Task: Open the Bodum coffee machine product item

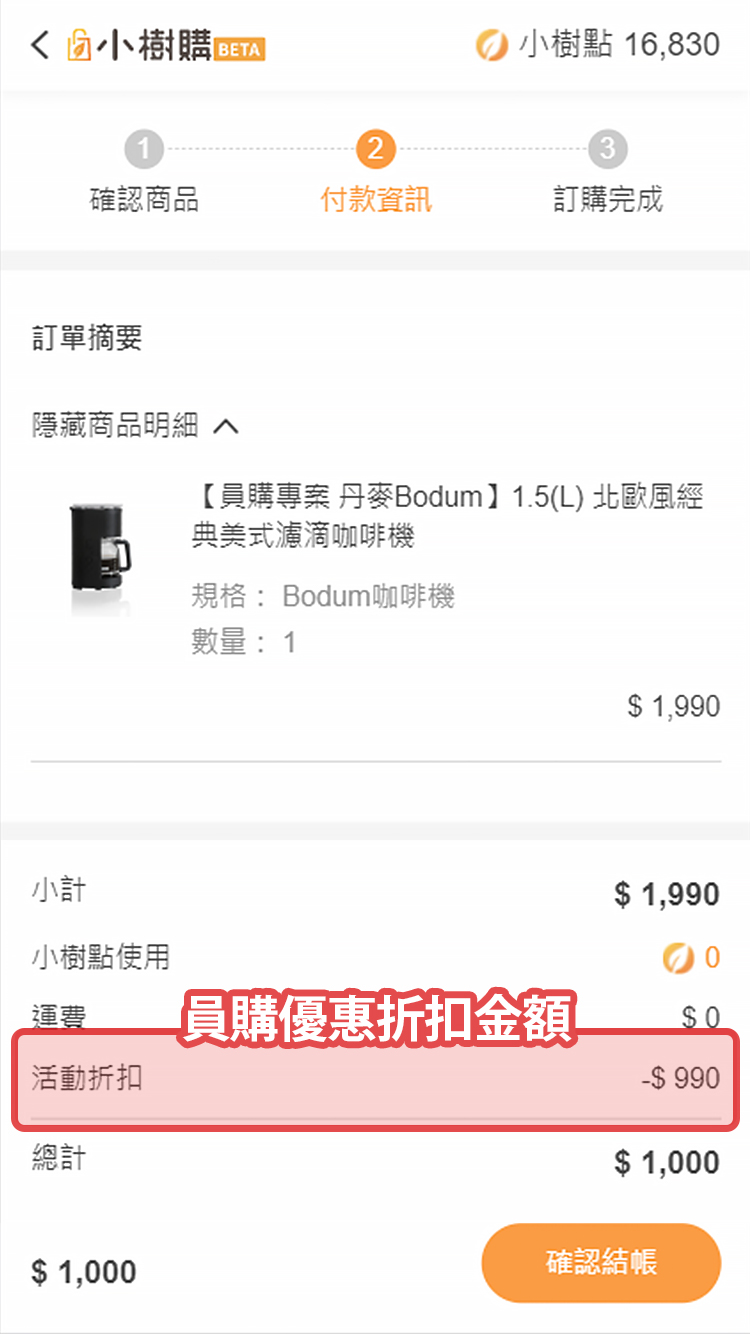Action: [448, 517]
